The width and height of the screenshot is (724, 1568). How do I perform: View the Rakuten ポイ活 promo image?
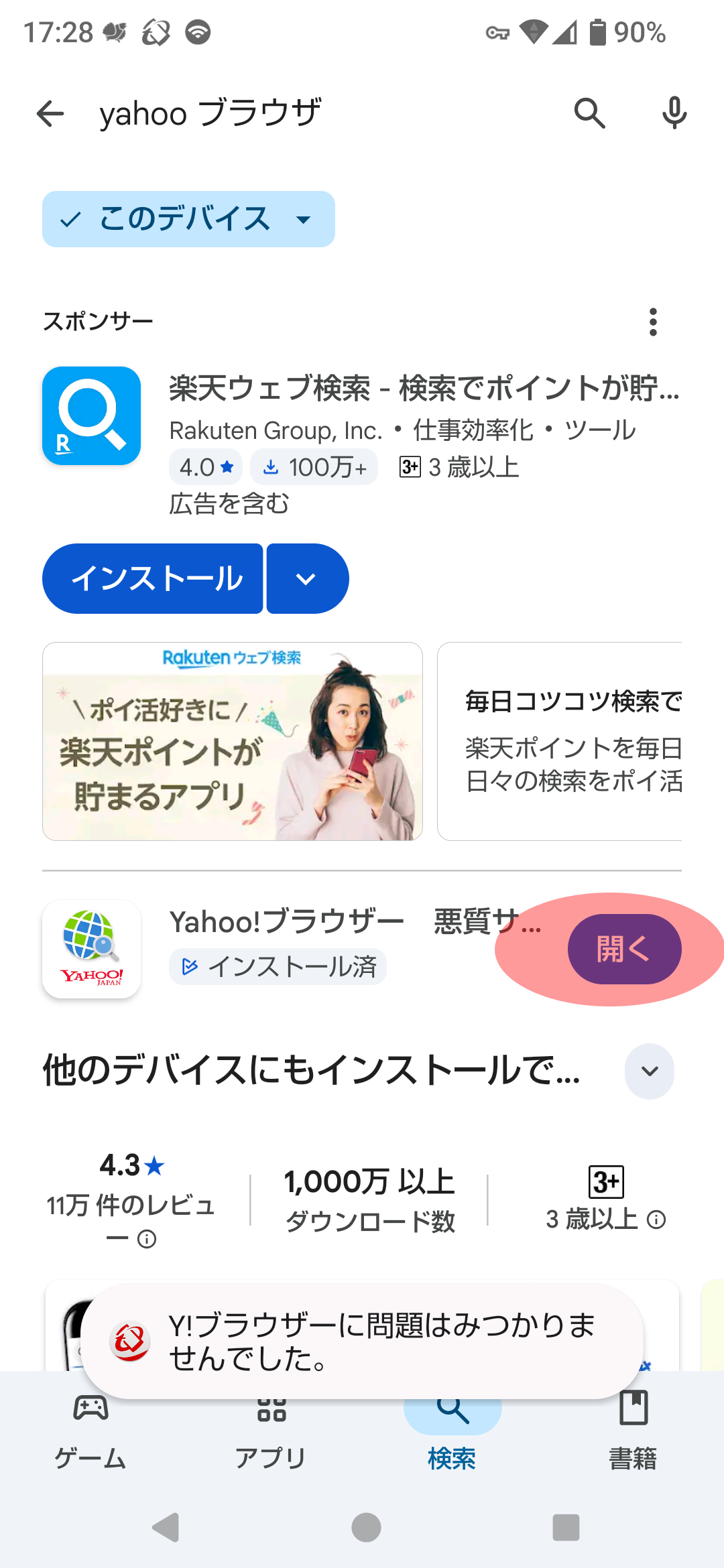pos(232,741)
